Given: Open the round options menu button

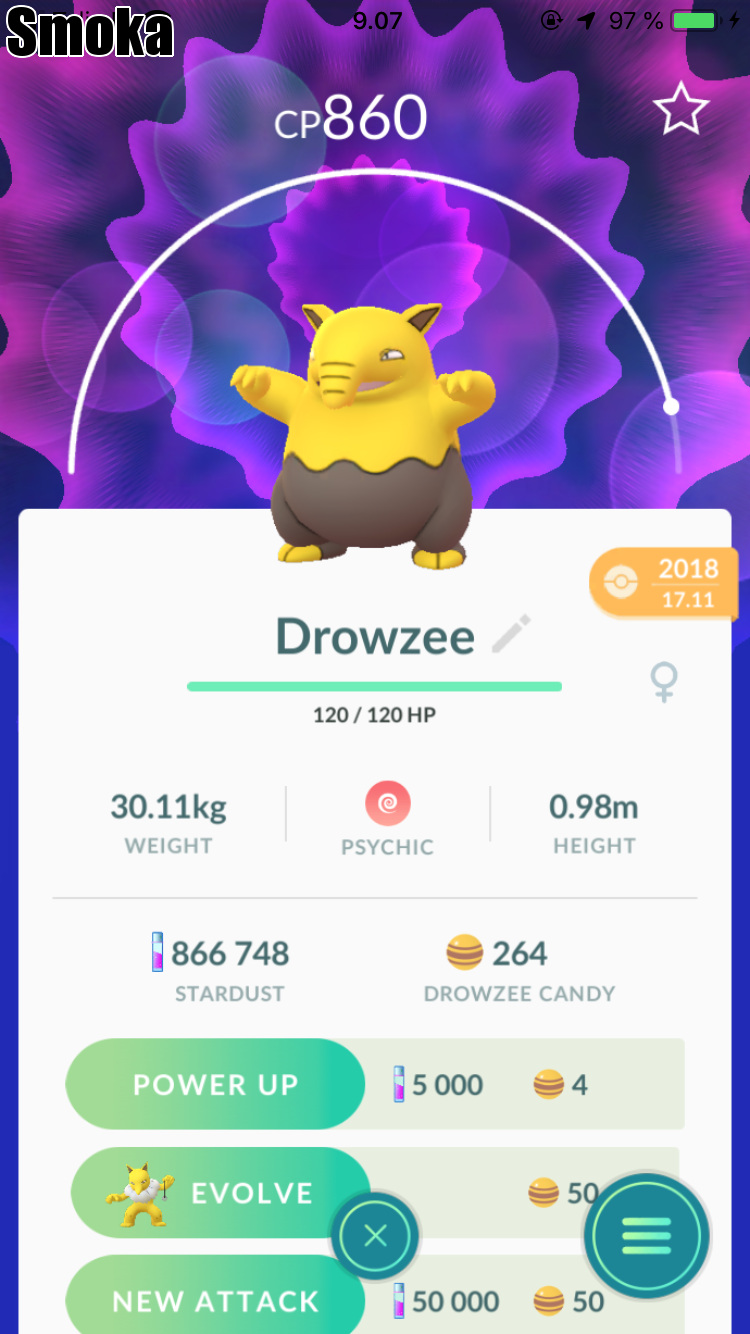Looking at the screenshot, I should tap(647, 1236).
